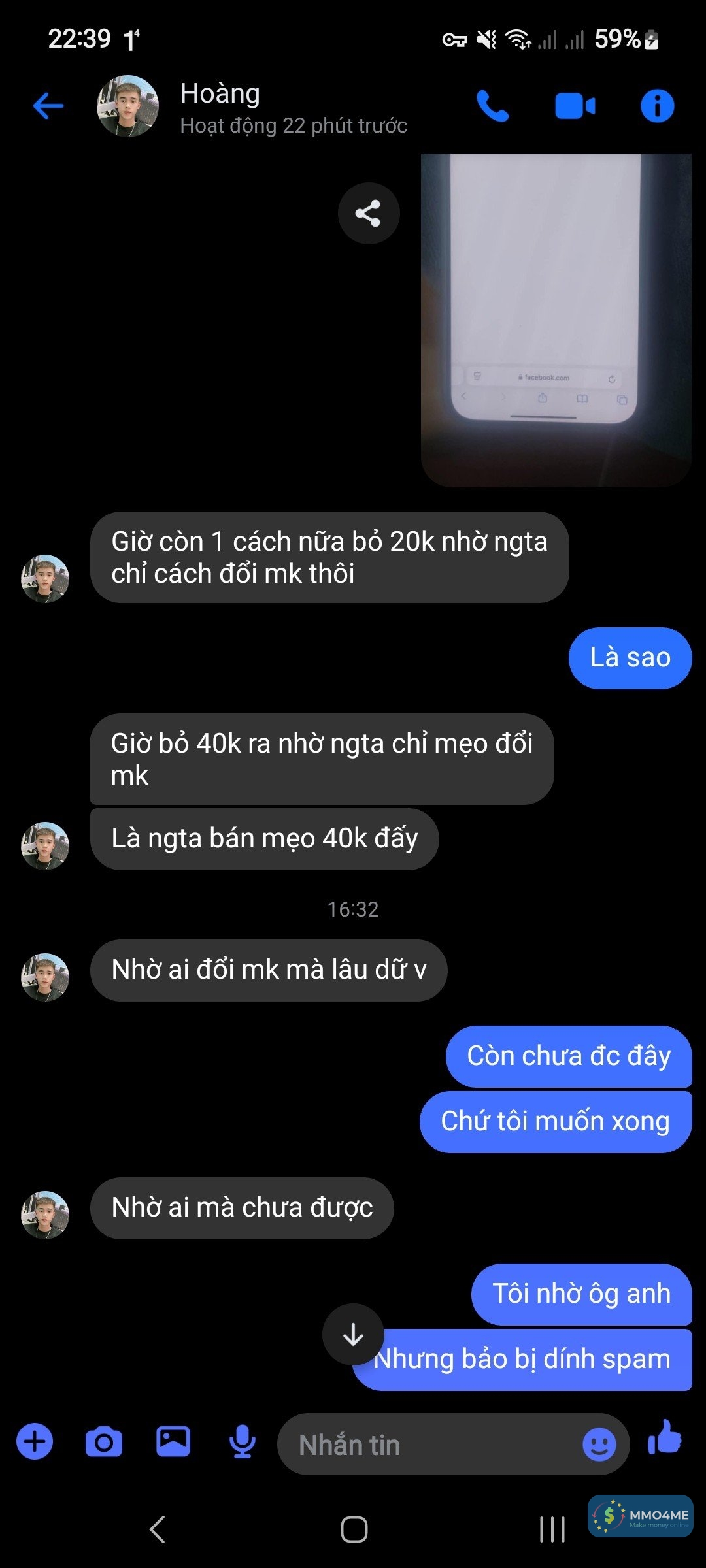Screen dimensions: 706x1568
Task: Tap the system home button
Action: click(354, 1529)
